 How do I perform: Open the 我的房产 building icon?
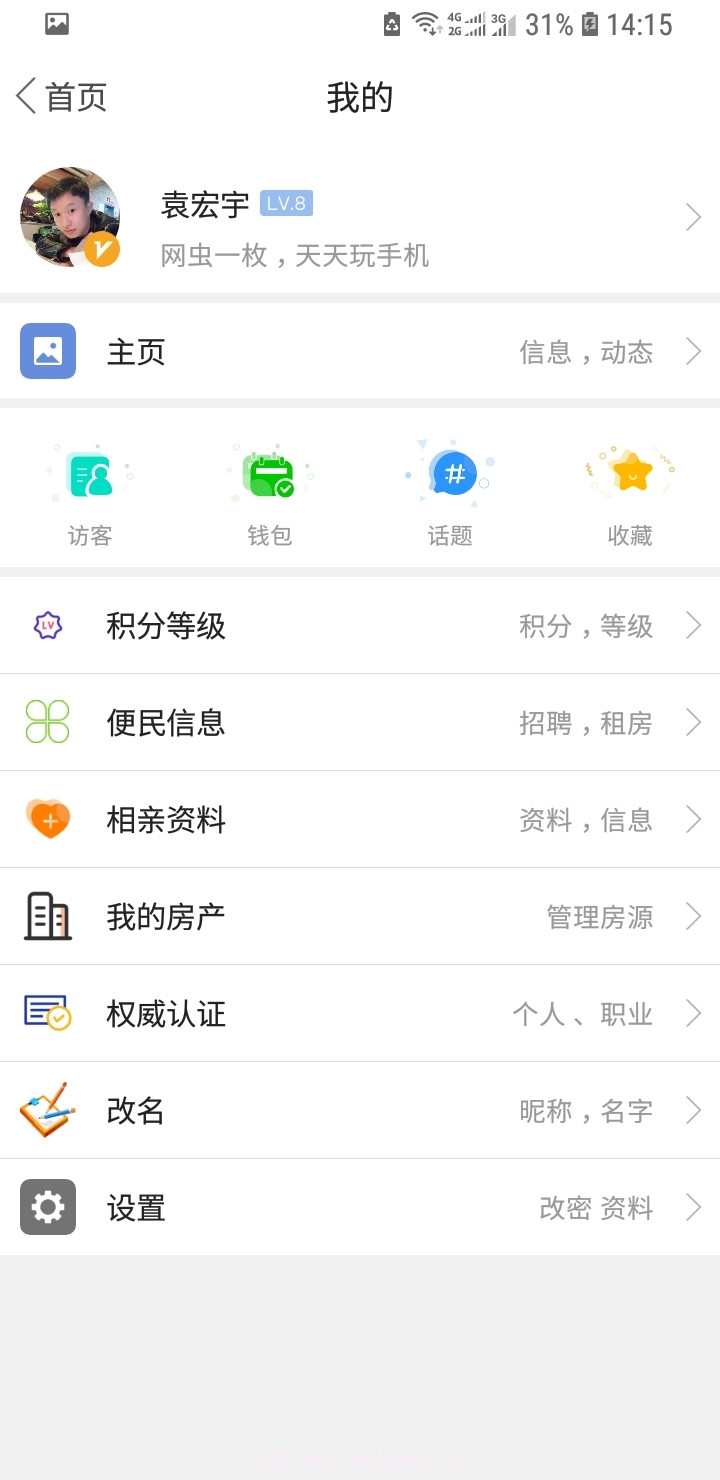[x=47, y=916]
